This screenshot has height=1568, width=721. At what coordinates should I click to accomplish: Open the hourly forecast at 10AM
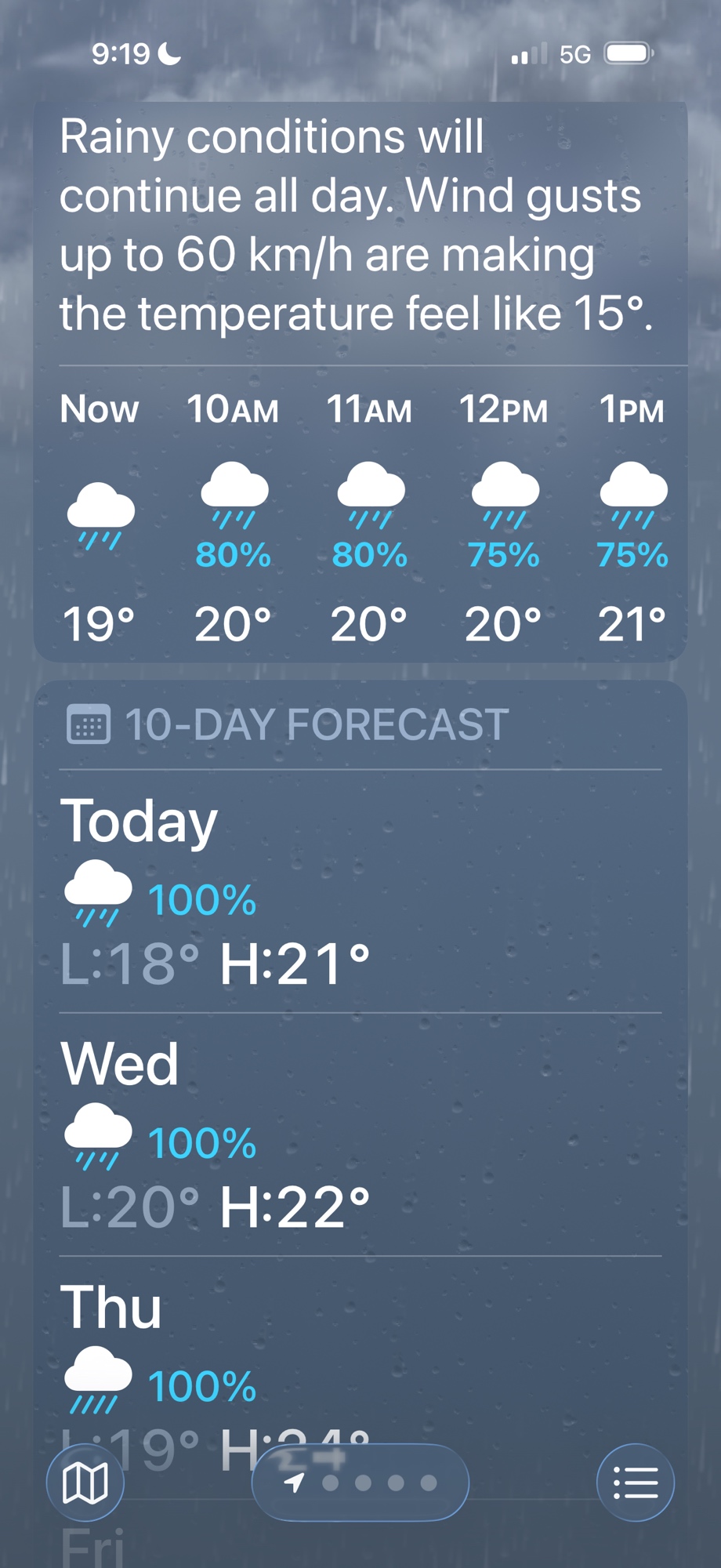[x=233, y=517]
